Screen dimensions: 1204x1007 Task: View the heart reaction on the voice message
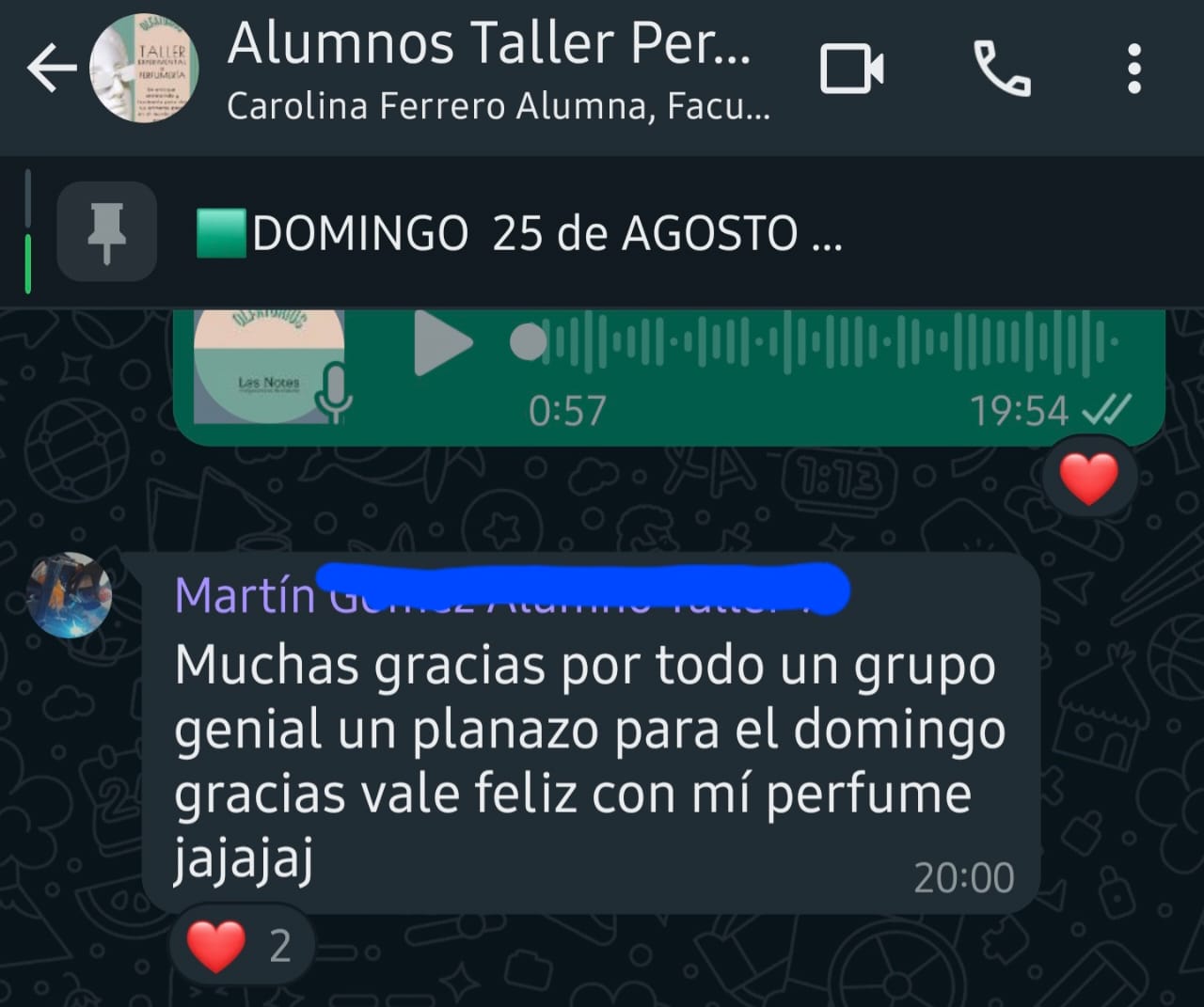(1089, 478)
